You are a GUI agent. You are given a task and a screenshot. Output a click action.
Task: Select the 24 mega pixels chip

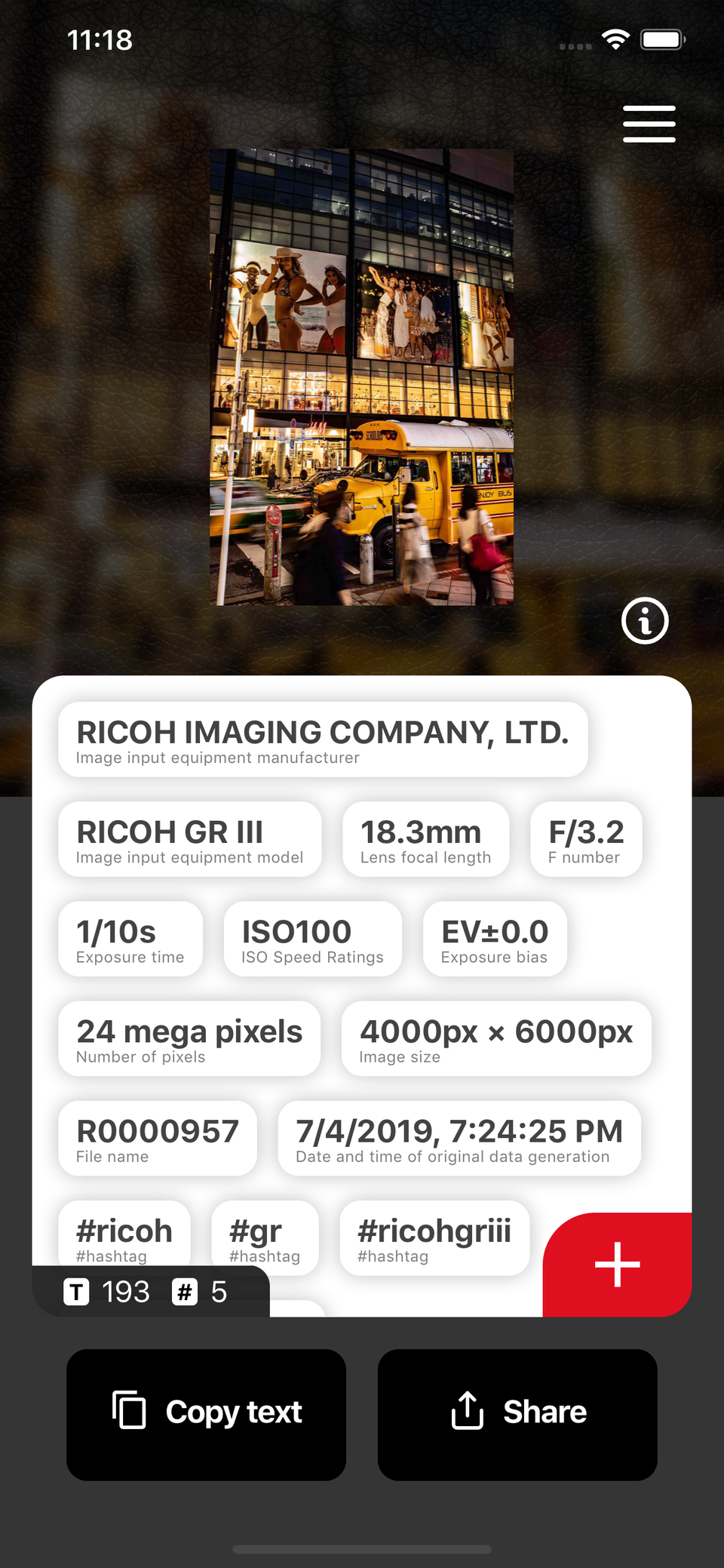[189, 1038]
